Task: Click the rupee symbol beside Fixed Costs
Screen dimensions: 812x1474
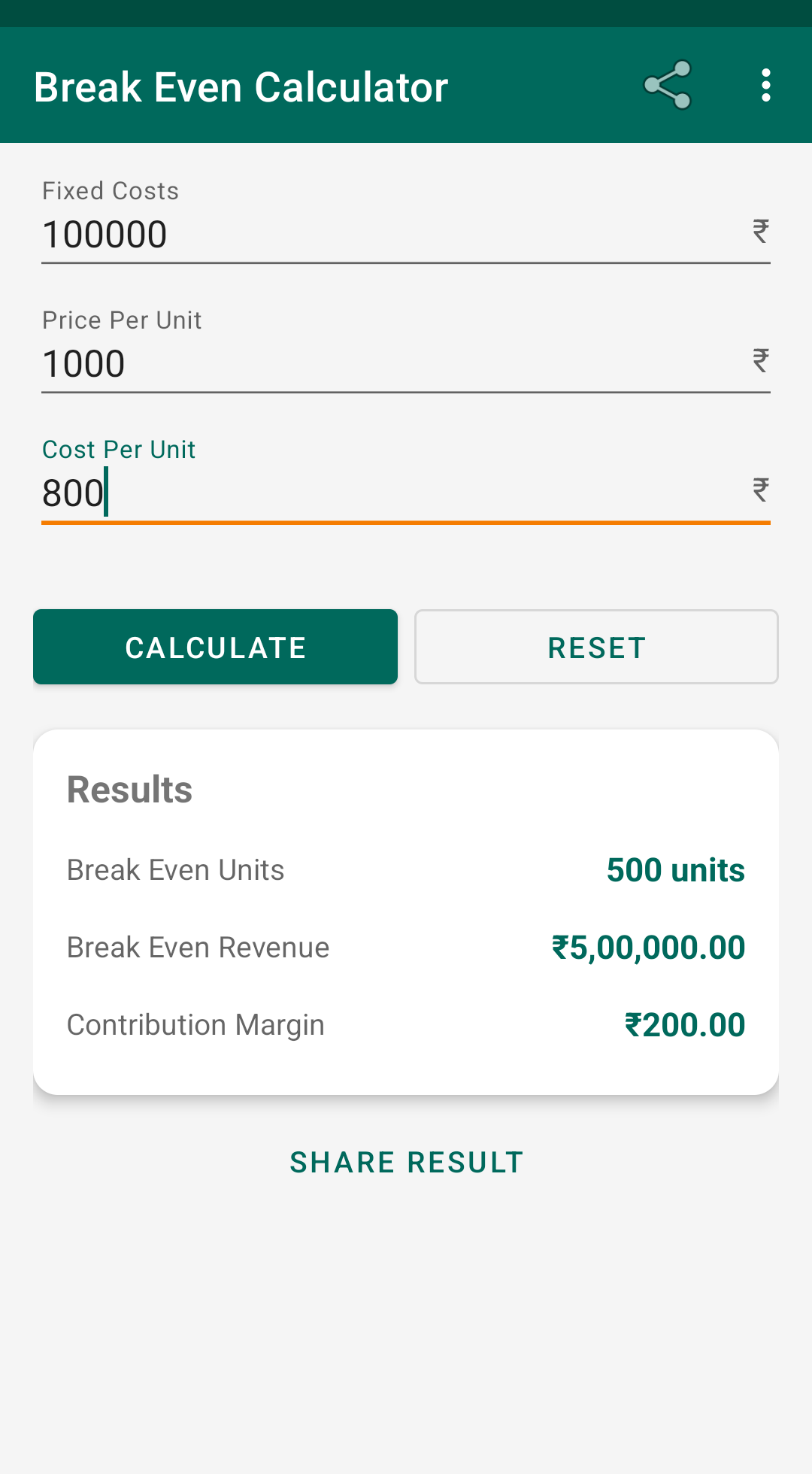Action: tap(759, 231)
